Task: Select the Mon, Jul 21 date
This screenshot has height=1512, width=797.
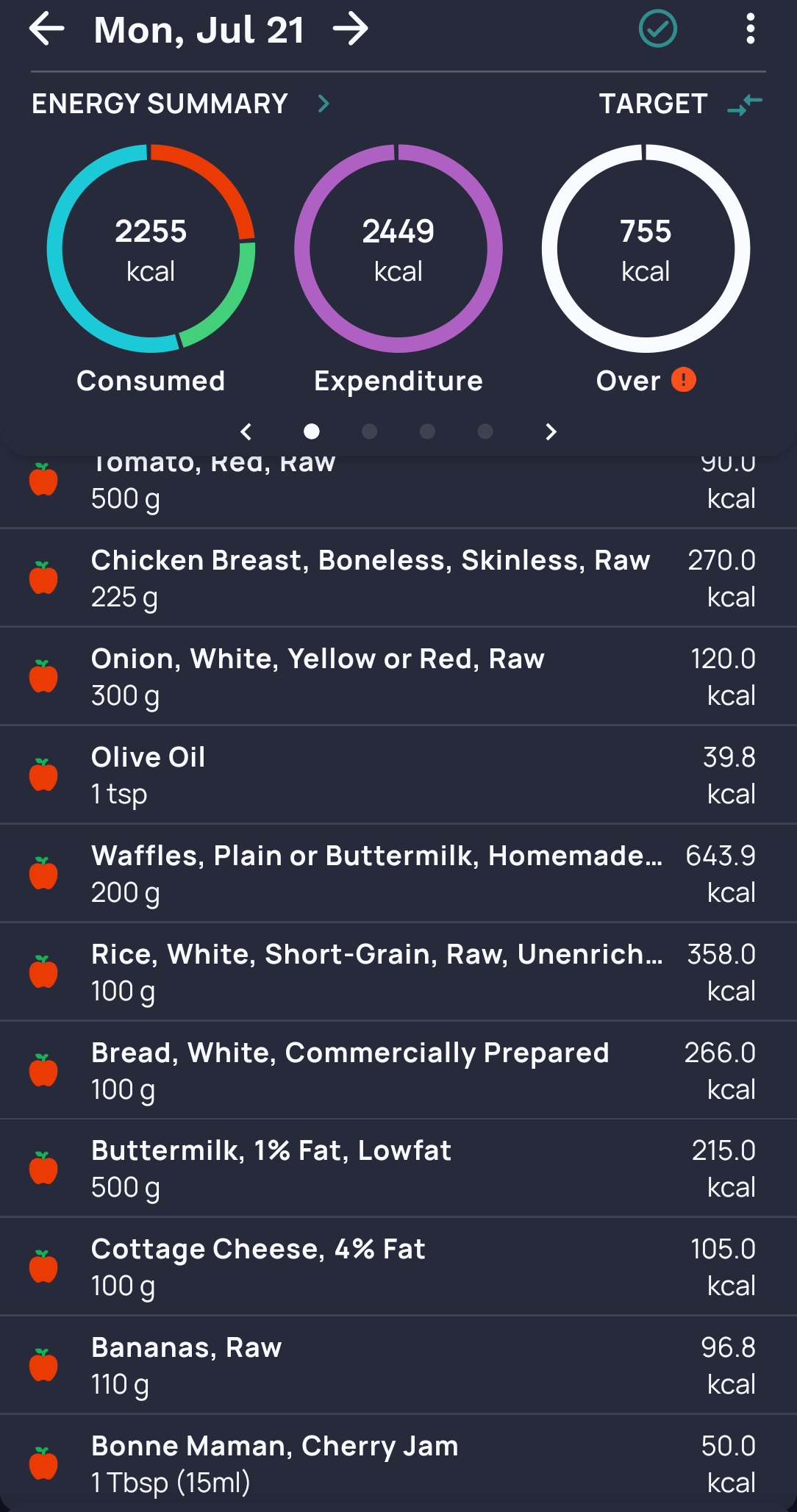Action: pos(199,31)
